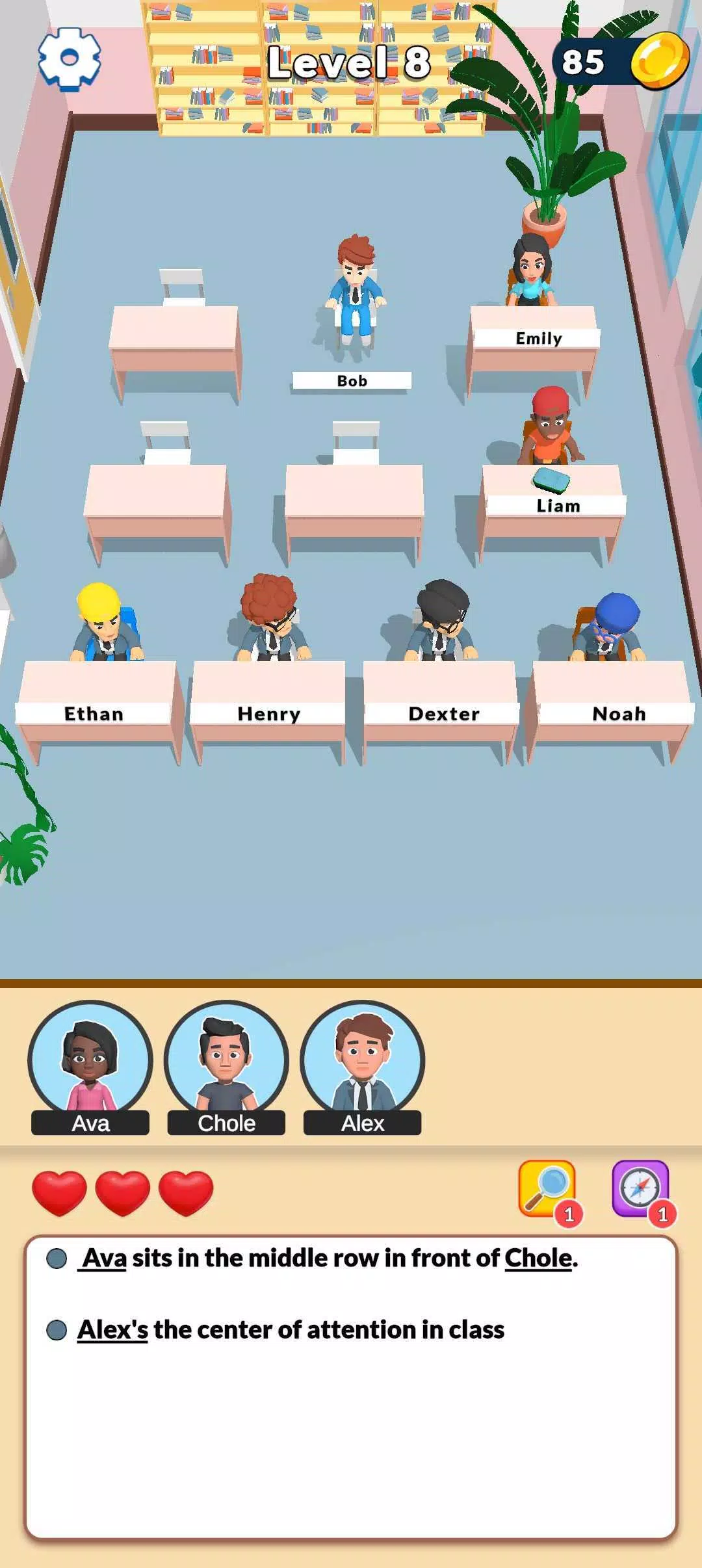This screenshot has height=1568, width=702.
Task: Choose the Alex character avatar
Action: click(362, 1062)
